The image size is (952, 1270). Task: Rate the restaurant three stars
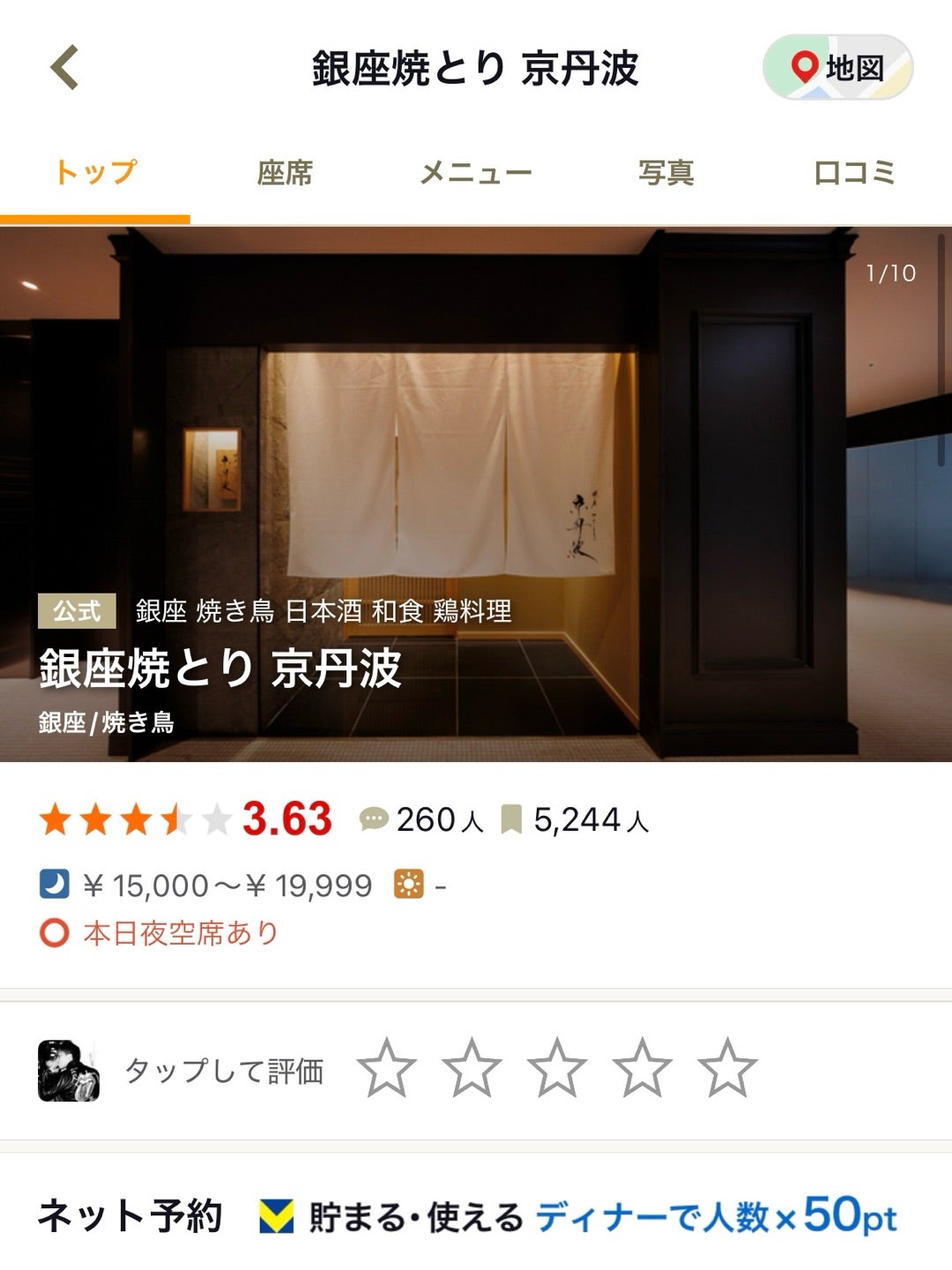tap(557, 1068)
